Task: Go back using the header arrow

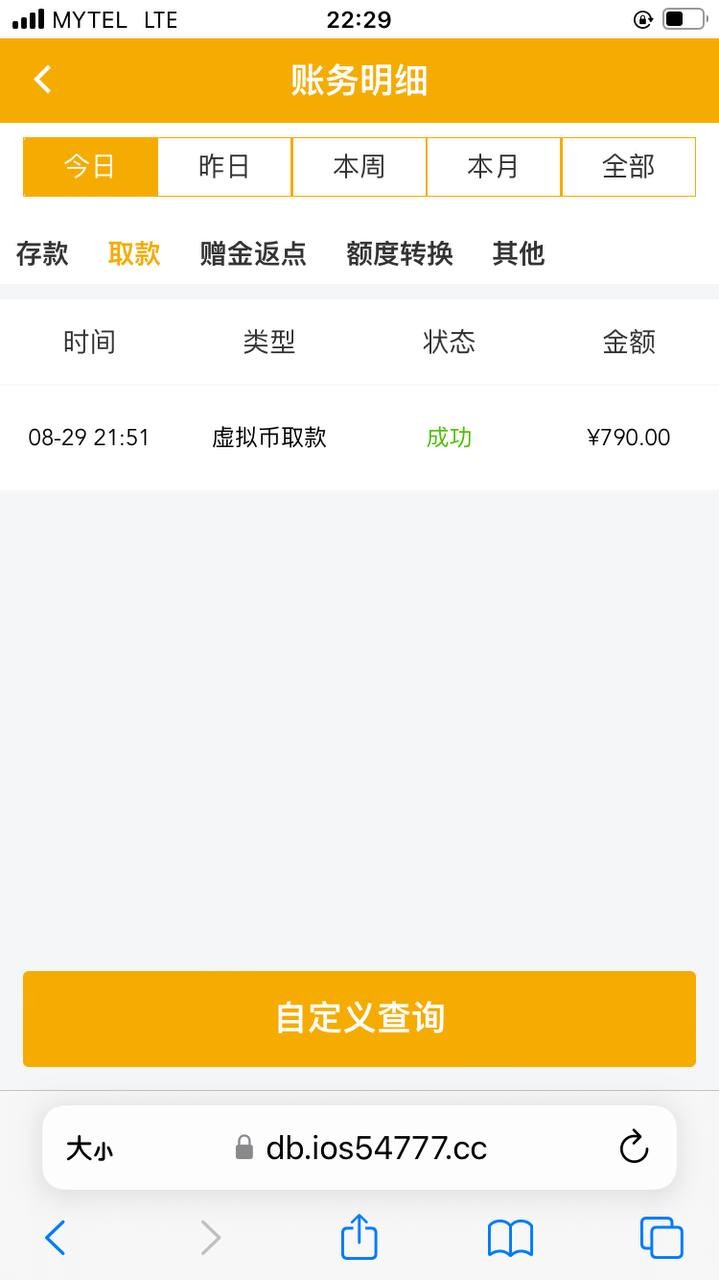Action: [x=42, y=79]
